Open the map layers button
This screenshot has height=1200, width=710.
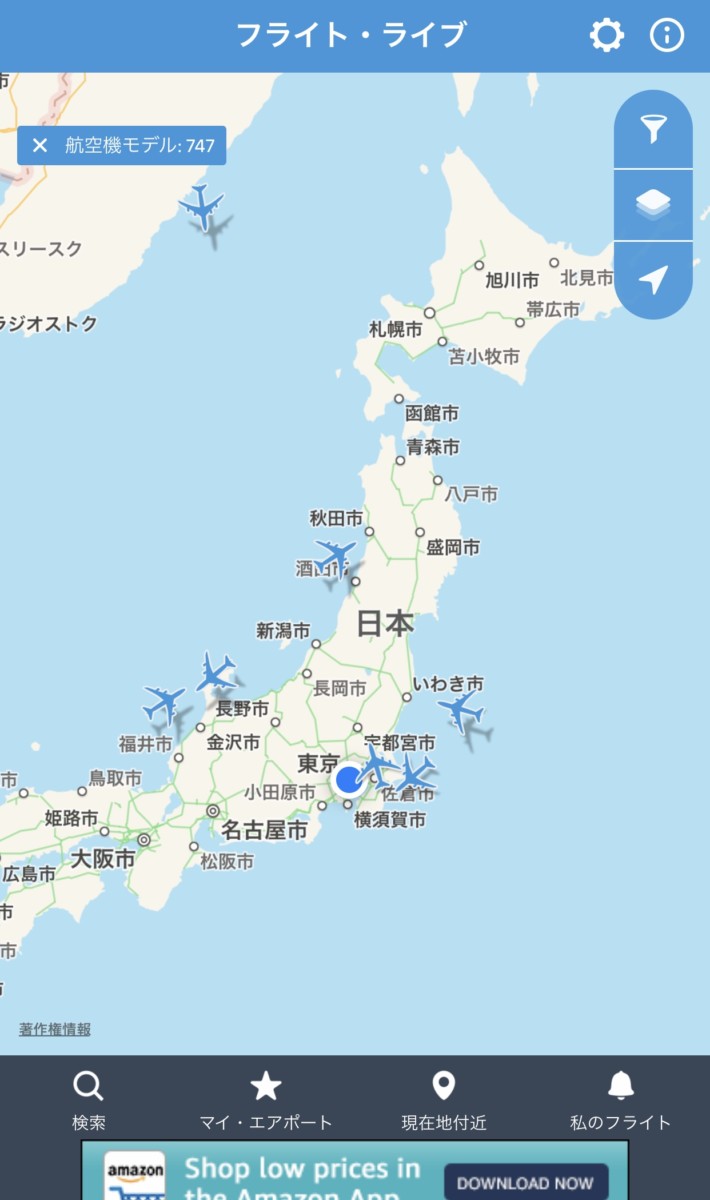[653, 205]
